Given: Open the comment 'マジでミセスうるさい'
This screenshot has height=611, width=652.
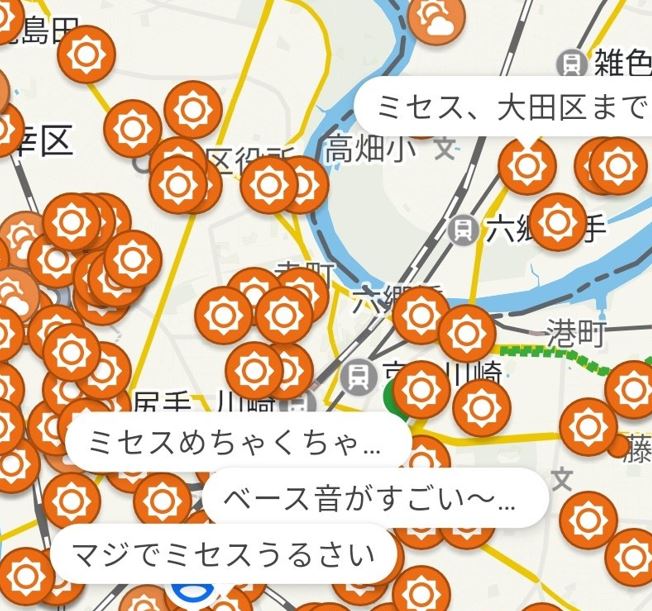Looking at the screenshot, I should click(223, 550).
